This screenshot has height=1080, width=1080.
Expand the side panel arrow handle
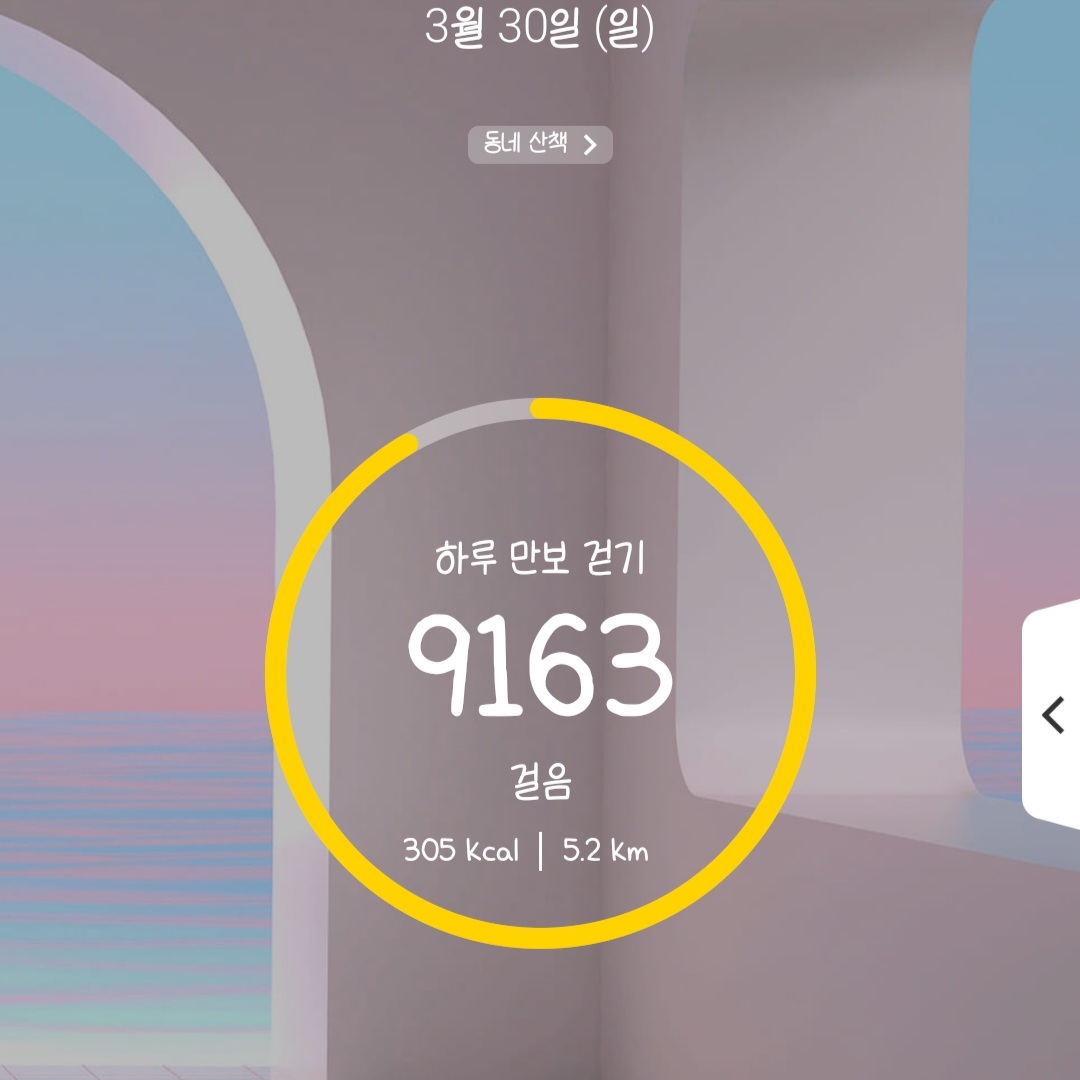(x=1053, y=715)
